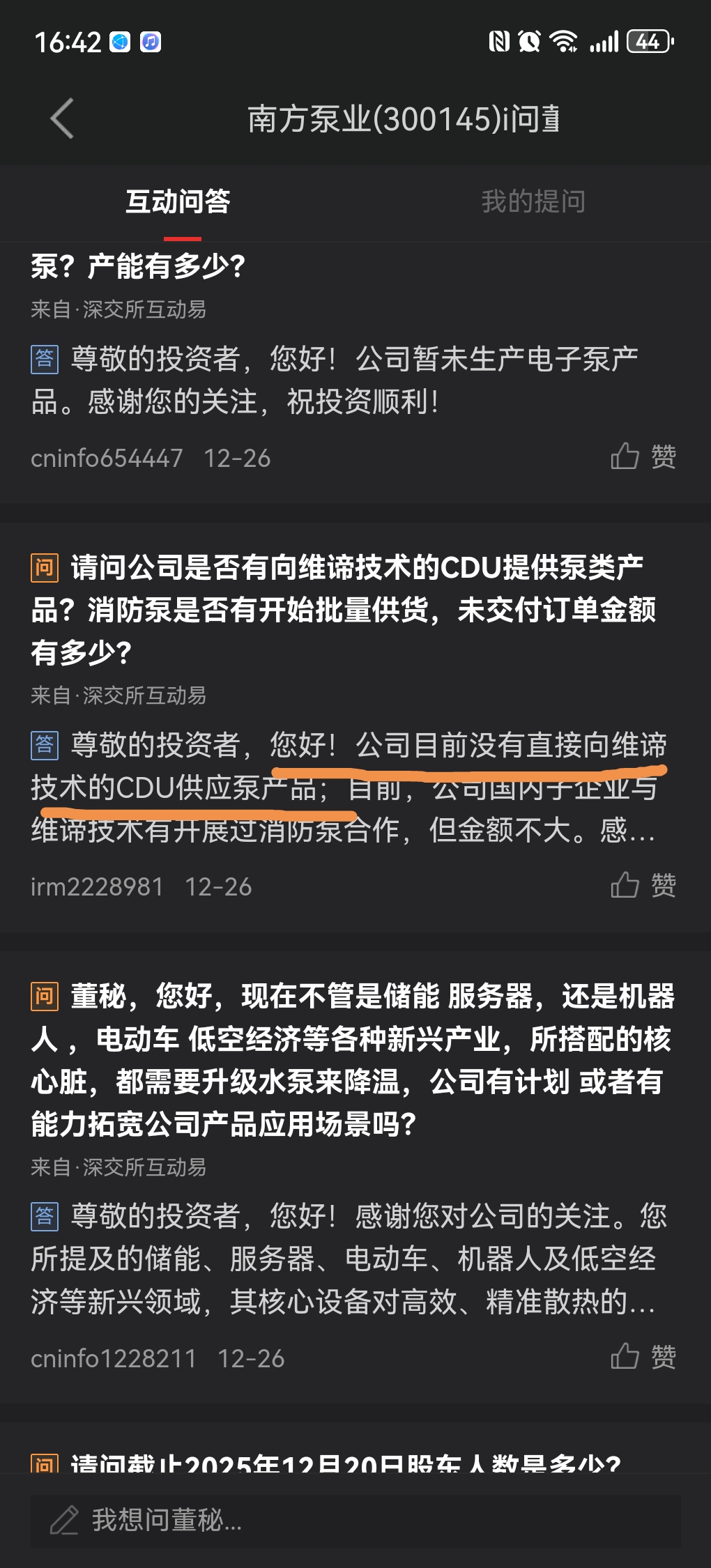Switch to the 我的提问 tab

[x=533, y=202]
